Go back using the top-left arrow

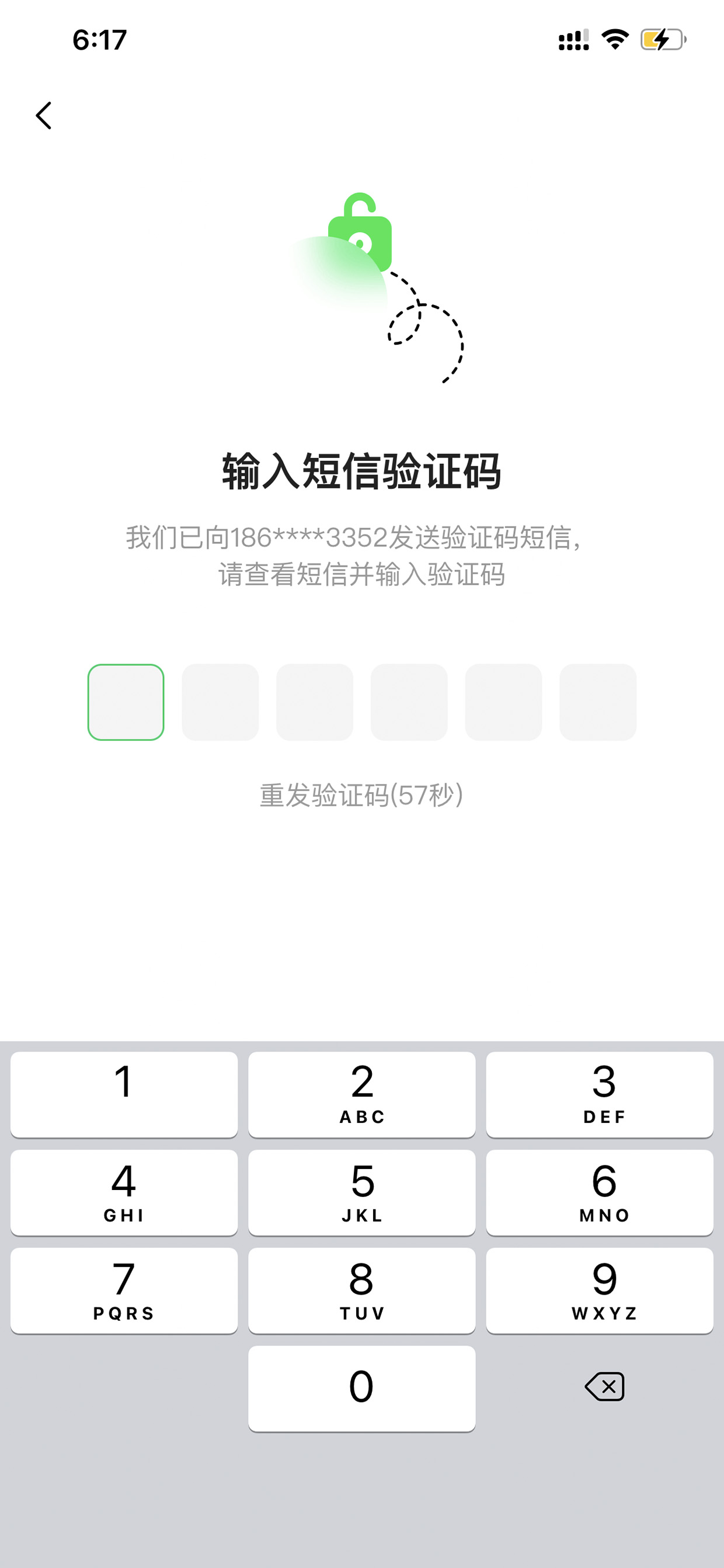tap(44, 115)
